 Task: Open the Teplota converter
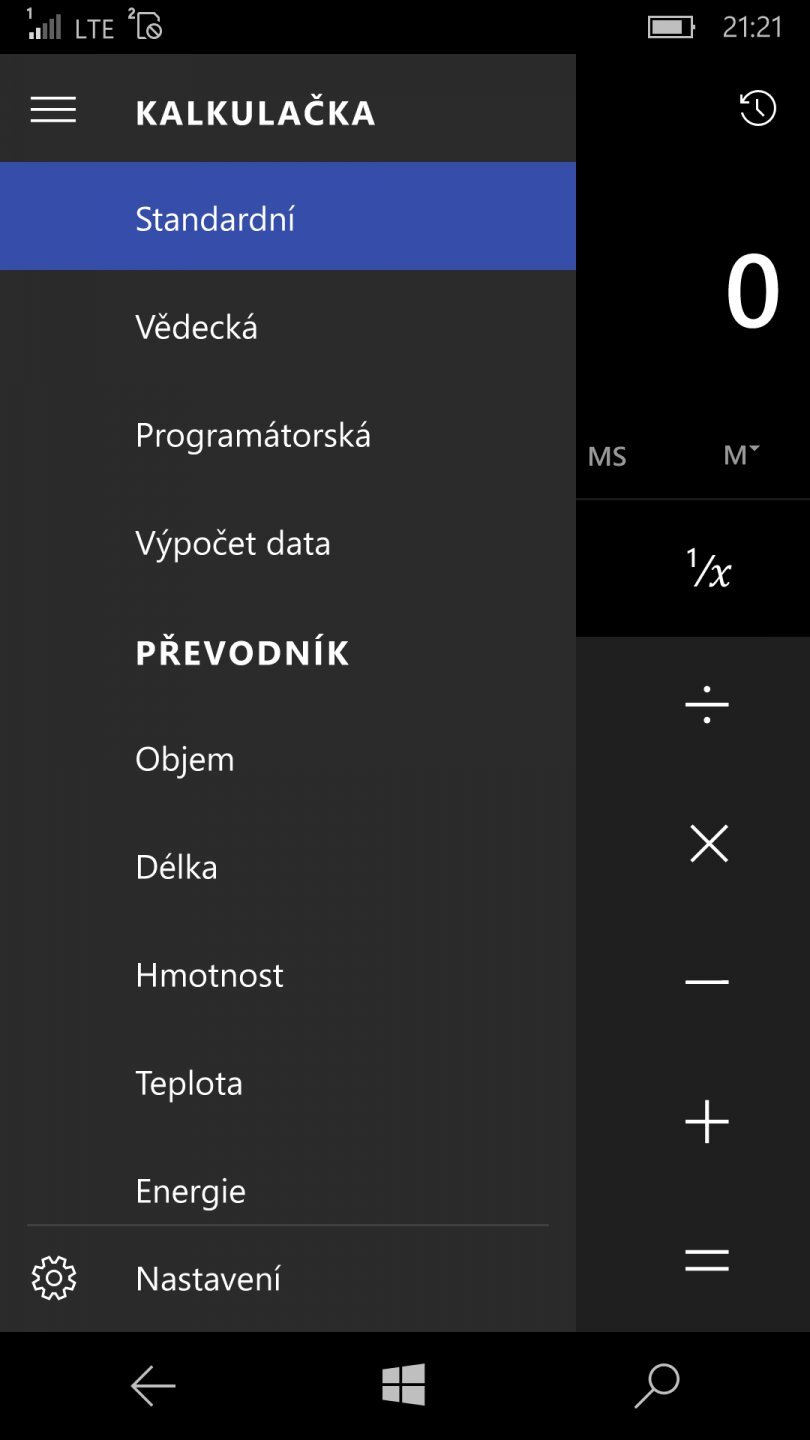tap(189, 1083)
